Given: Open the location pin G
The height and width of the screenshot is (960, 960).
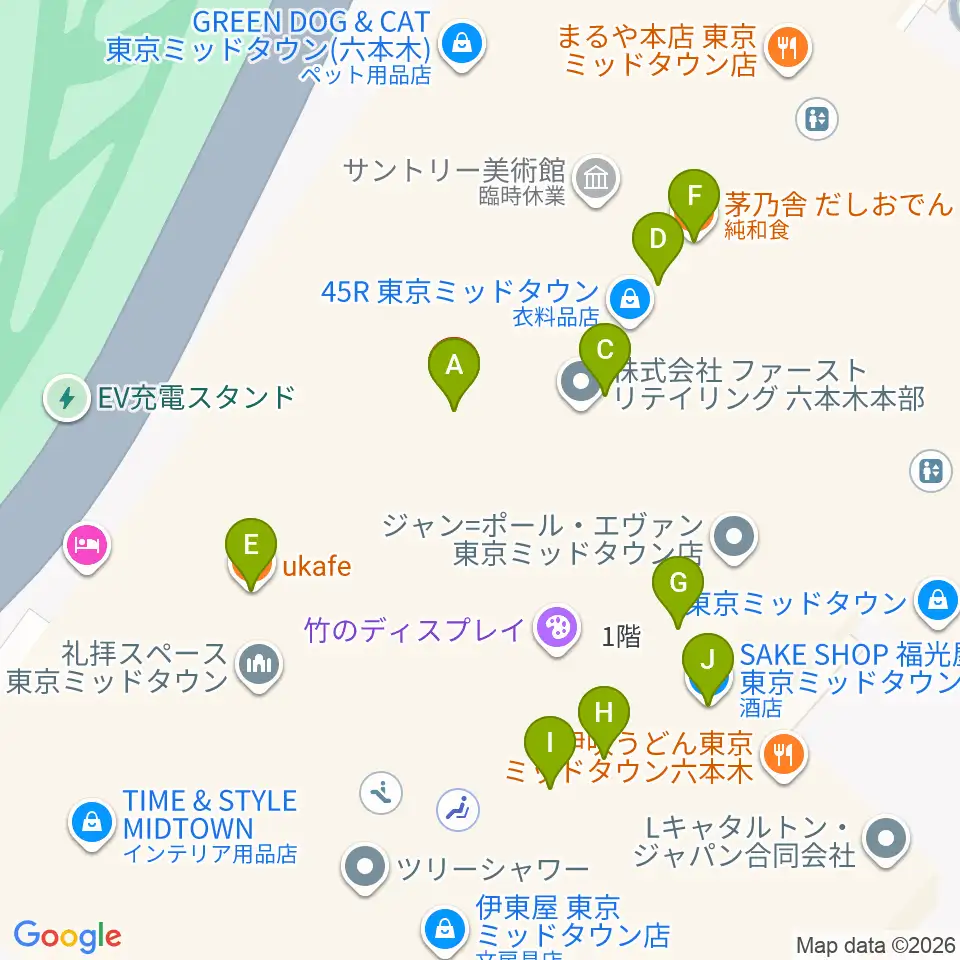Looking at the screenshot, I should (678, 584).
